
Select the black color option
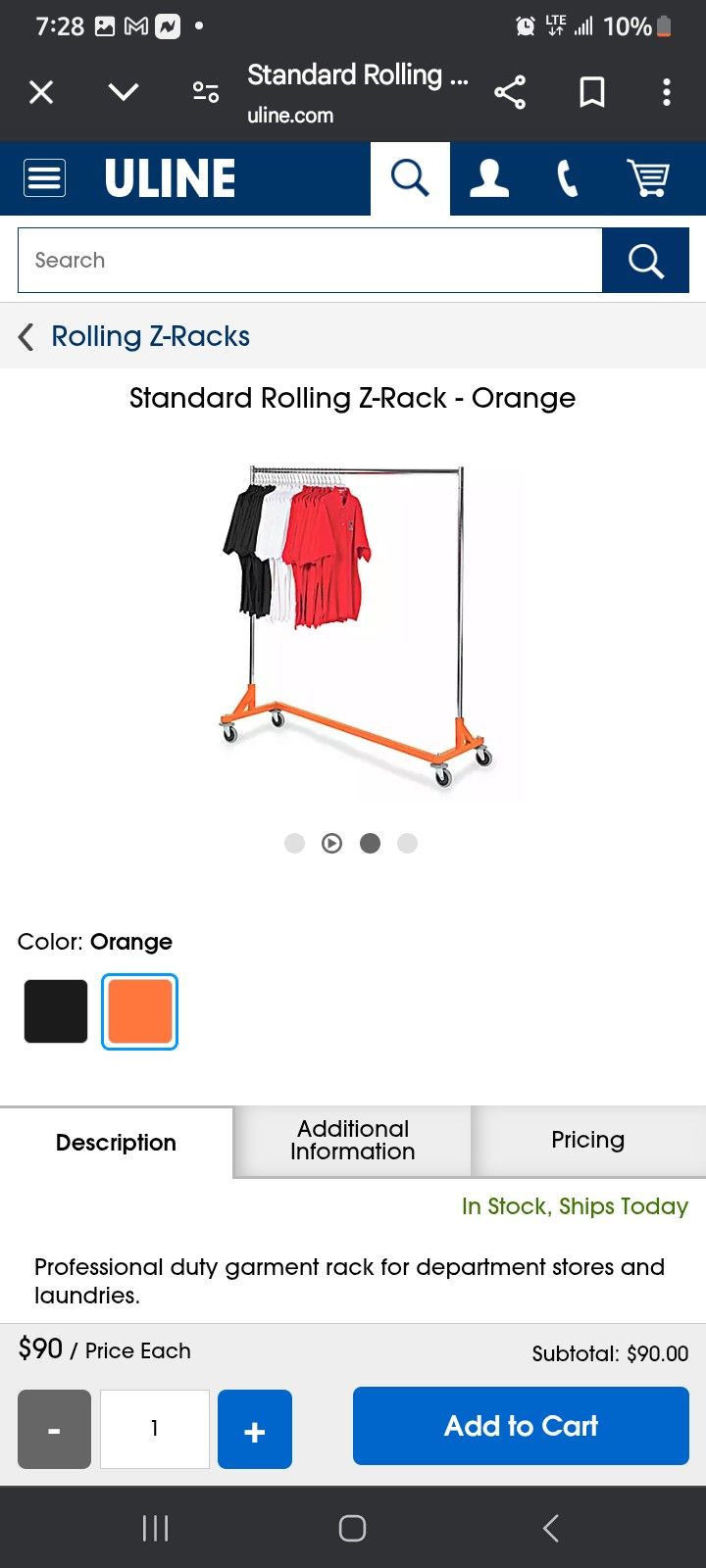tap(55, 1010)
